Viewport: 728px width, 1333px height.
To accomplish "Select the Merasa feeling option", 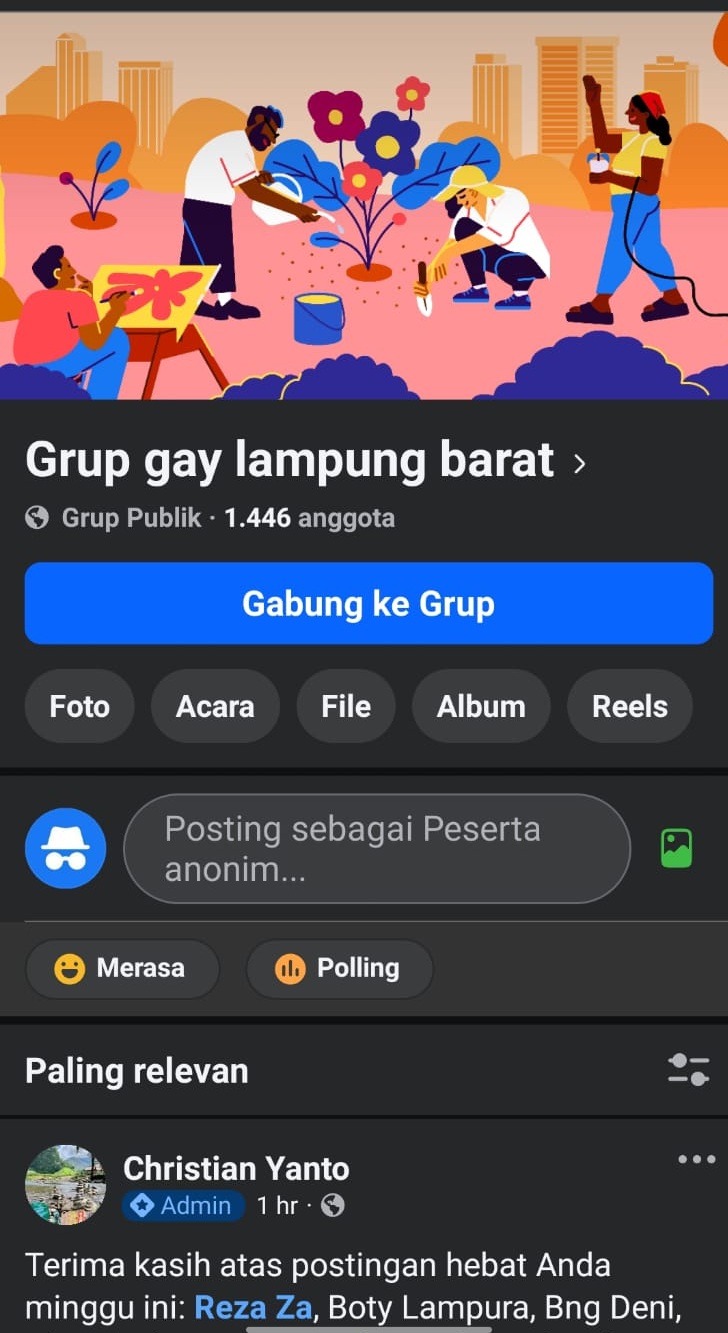I will (x=122, y=968).
